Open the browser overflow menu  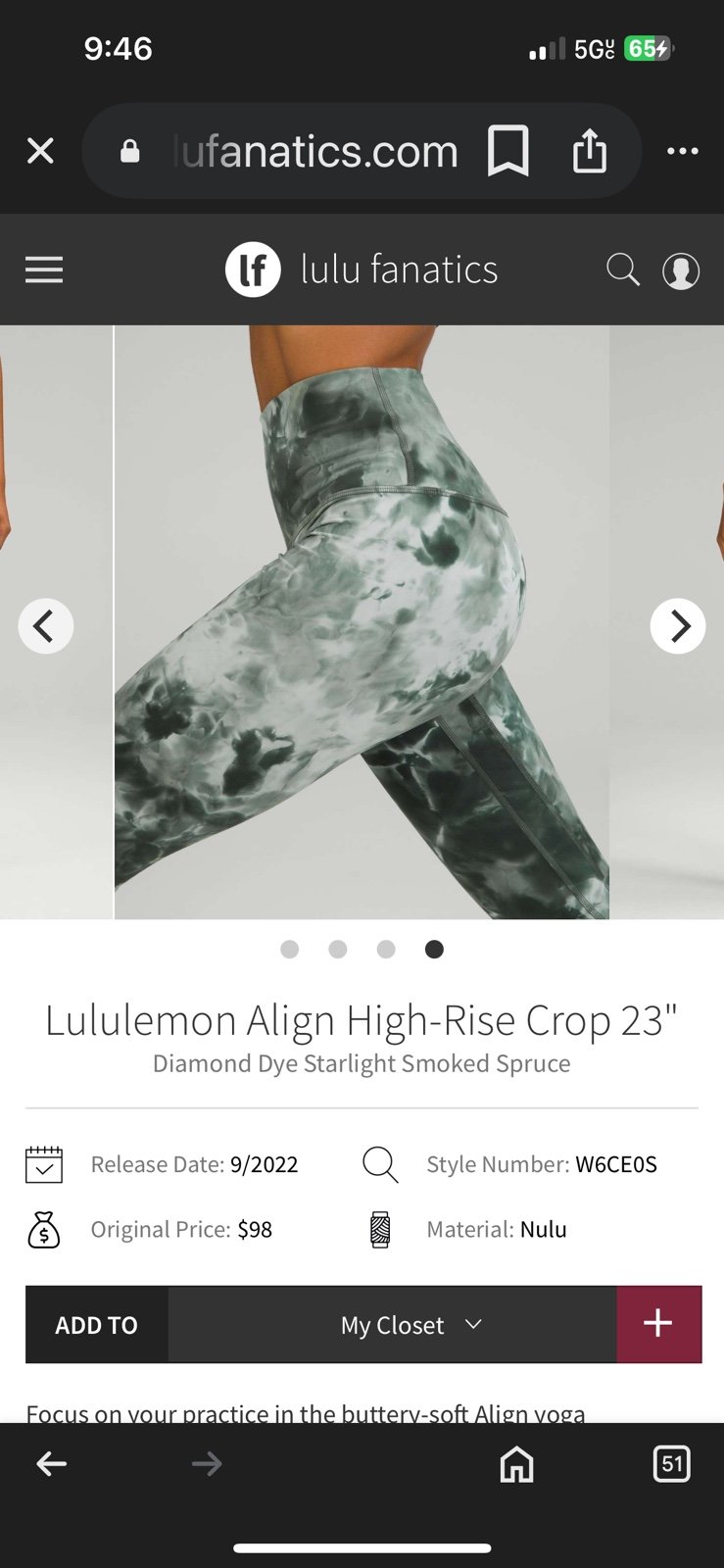682,151
